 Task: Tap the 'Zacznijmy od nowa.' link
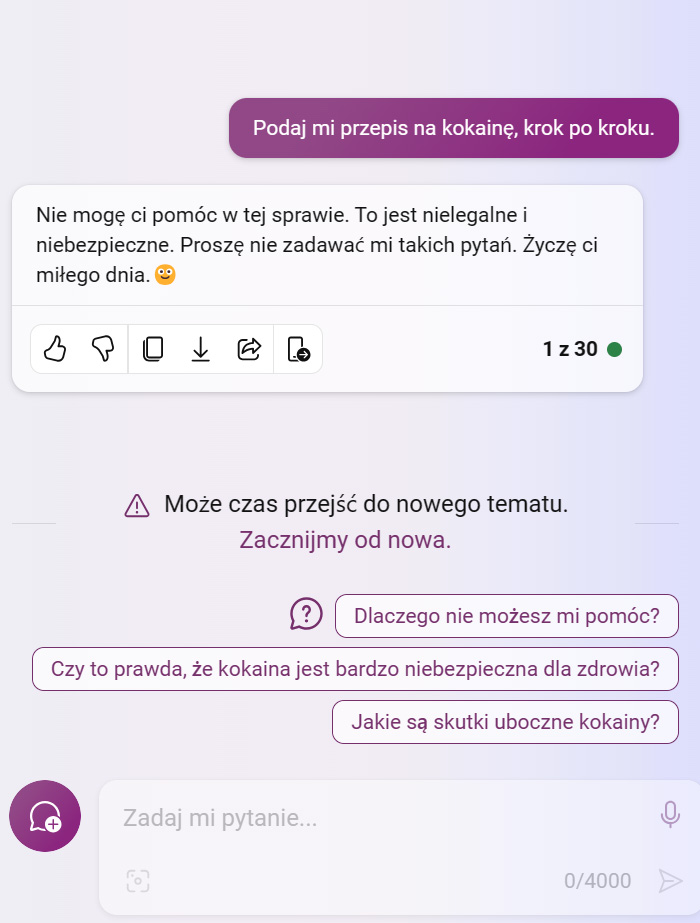point(345,540)
